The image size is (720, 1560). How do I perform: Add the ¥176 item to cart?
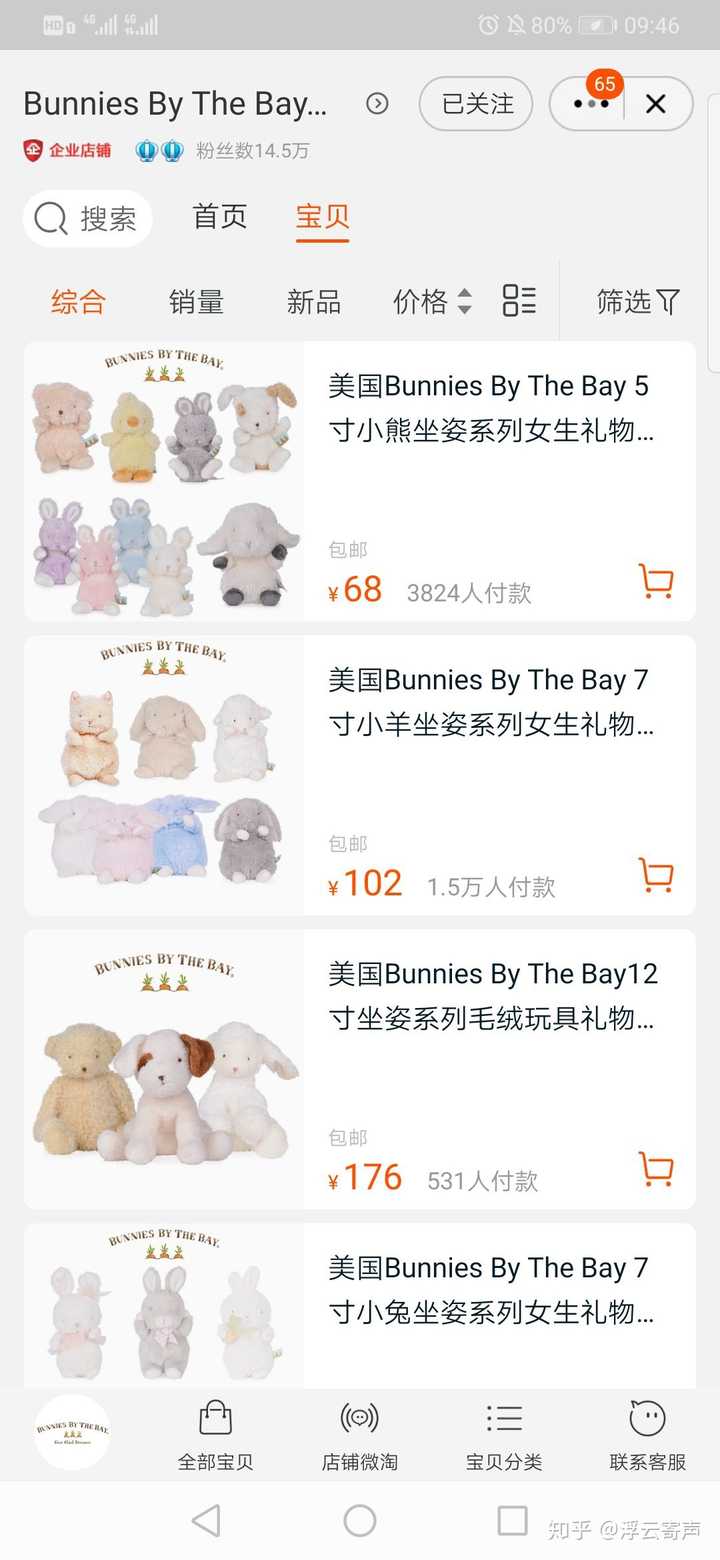[x=656, y=1169]
